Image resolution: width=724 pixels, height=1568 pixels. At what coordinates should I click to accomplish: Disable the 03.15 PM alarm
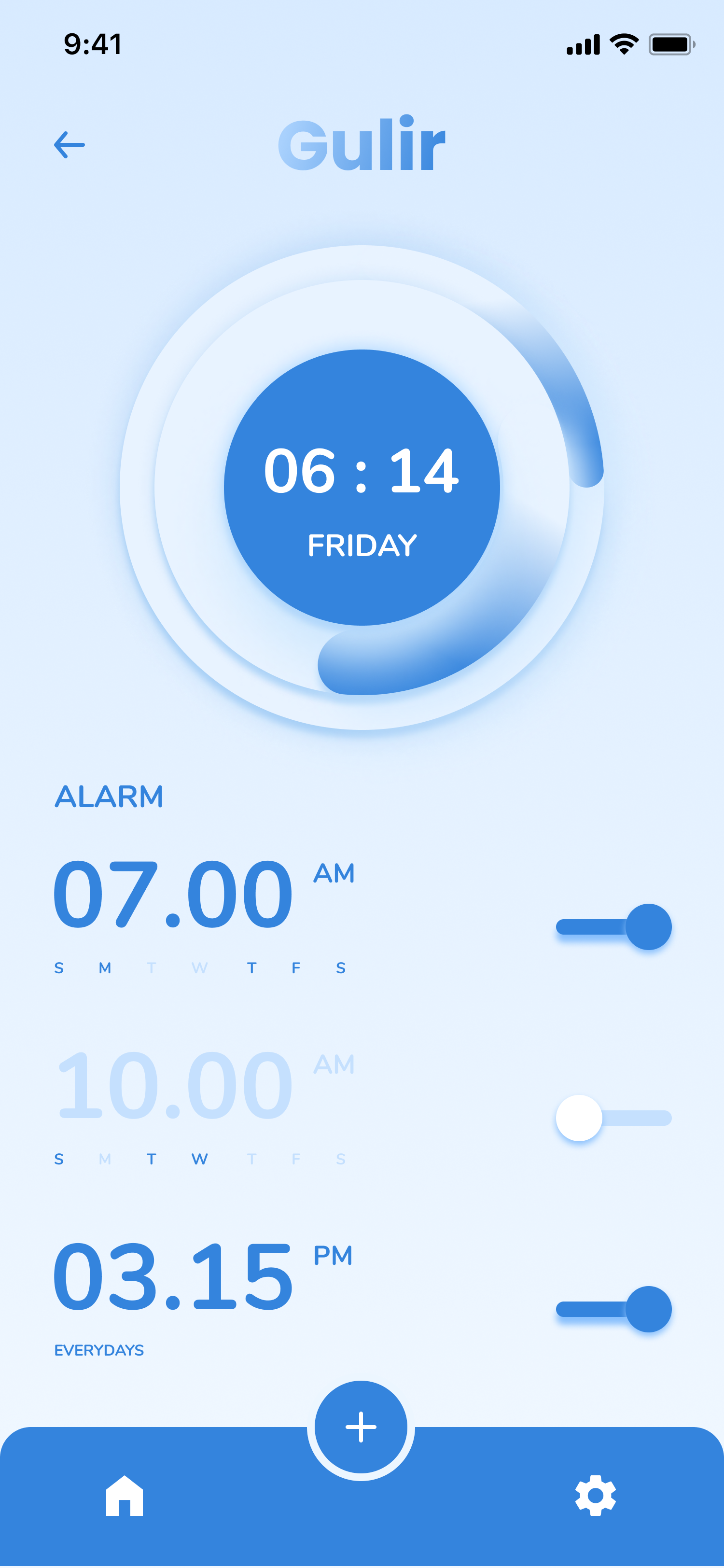(x=613, y=1309)
